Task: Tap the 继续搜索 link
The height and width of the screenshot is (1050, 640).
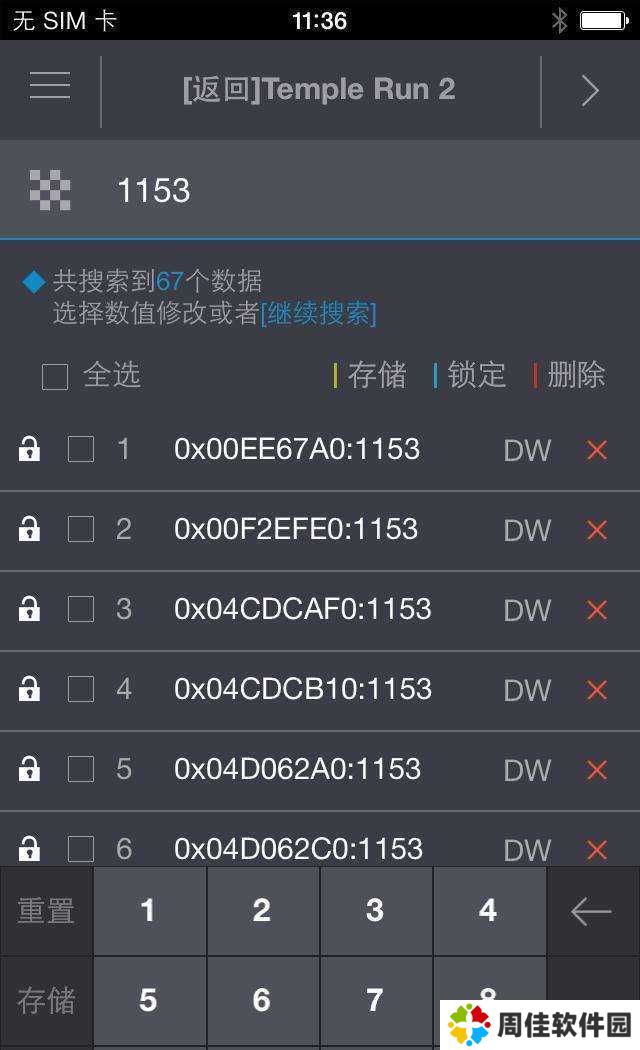Action: coord(318,313)
